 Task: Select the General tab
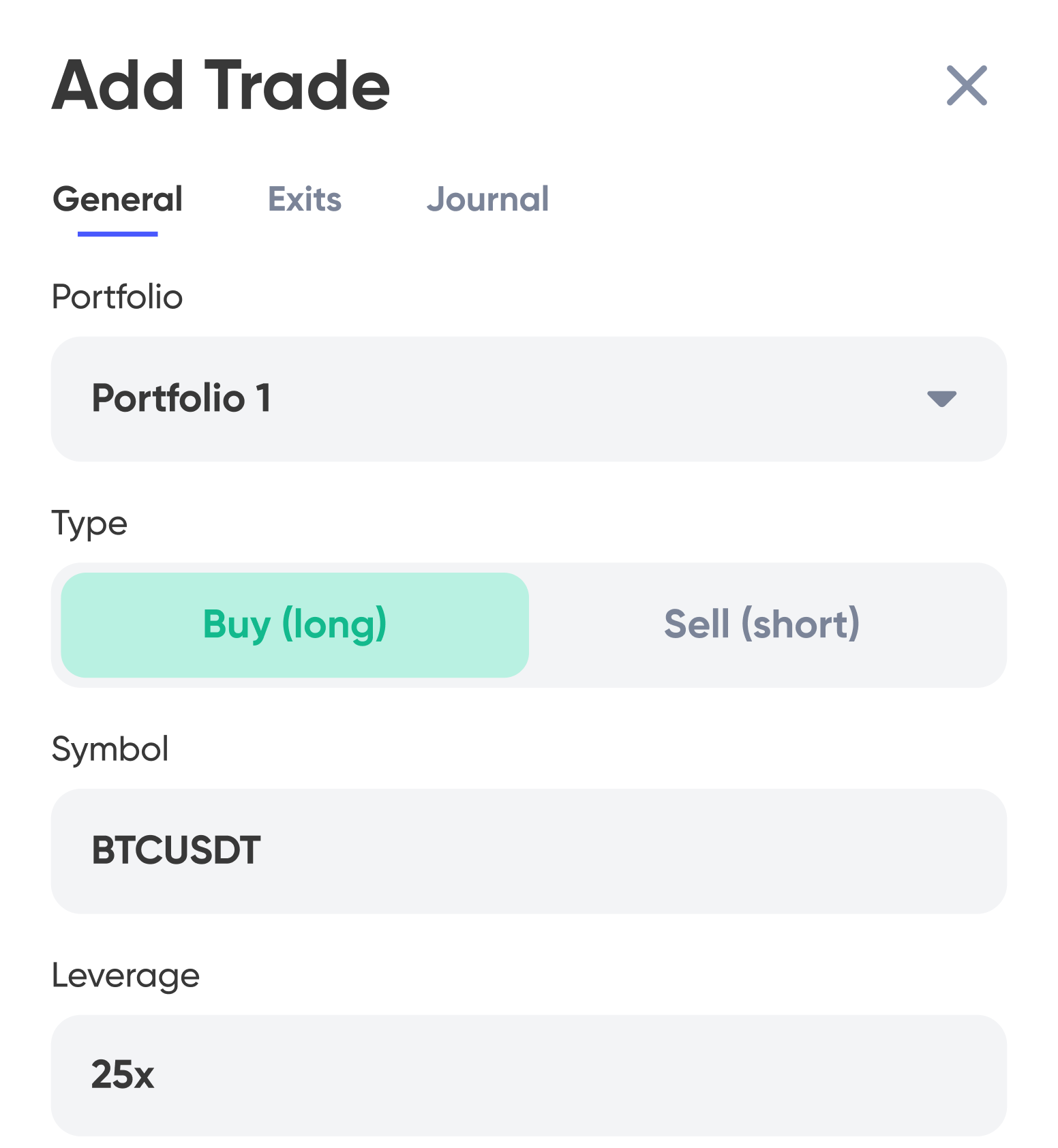coord(117,199)
